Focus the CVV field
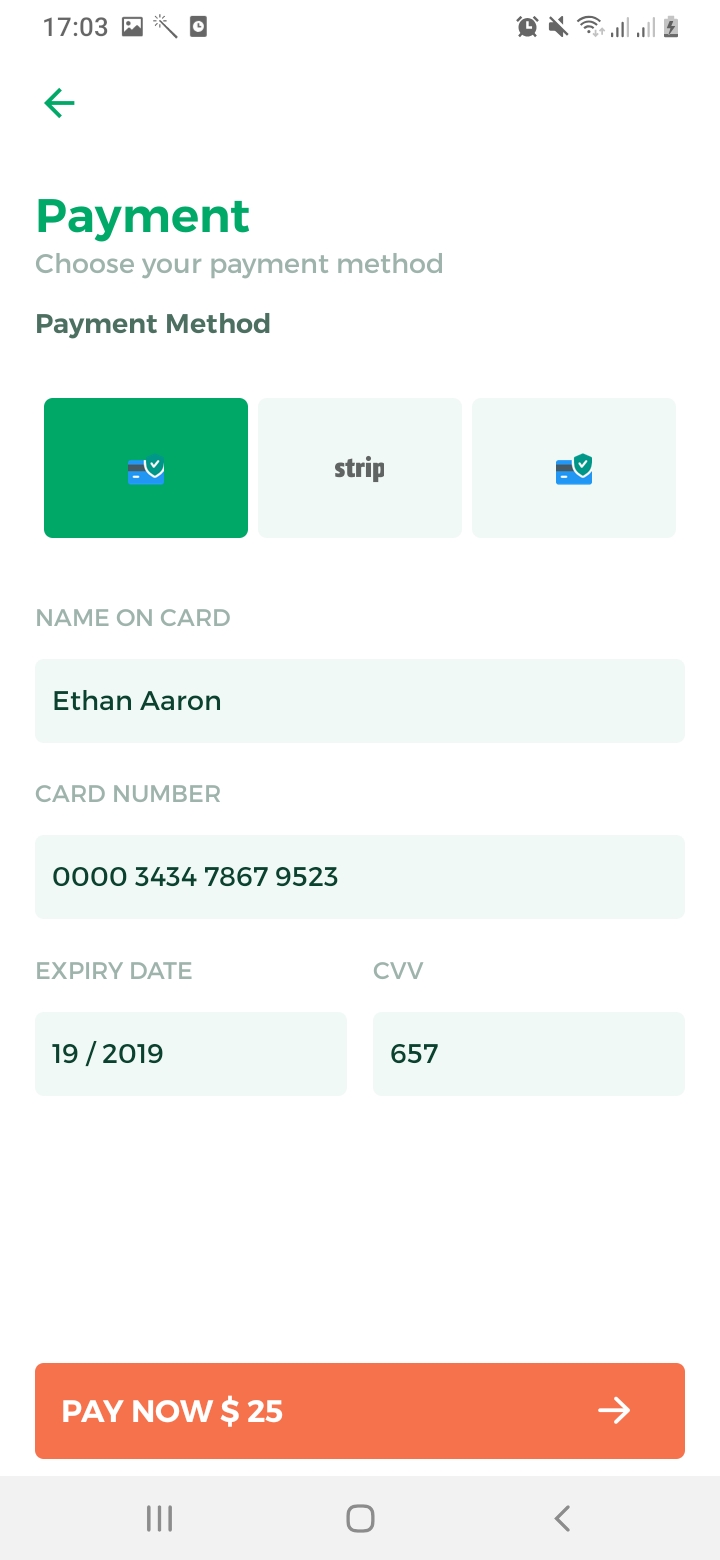The height and width of the screenshot is (1560, 720). point(529,1054)
